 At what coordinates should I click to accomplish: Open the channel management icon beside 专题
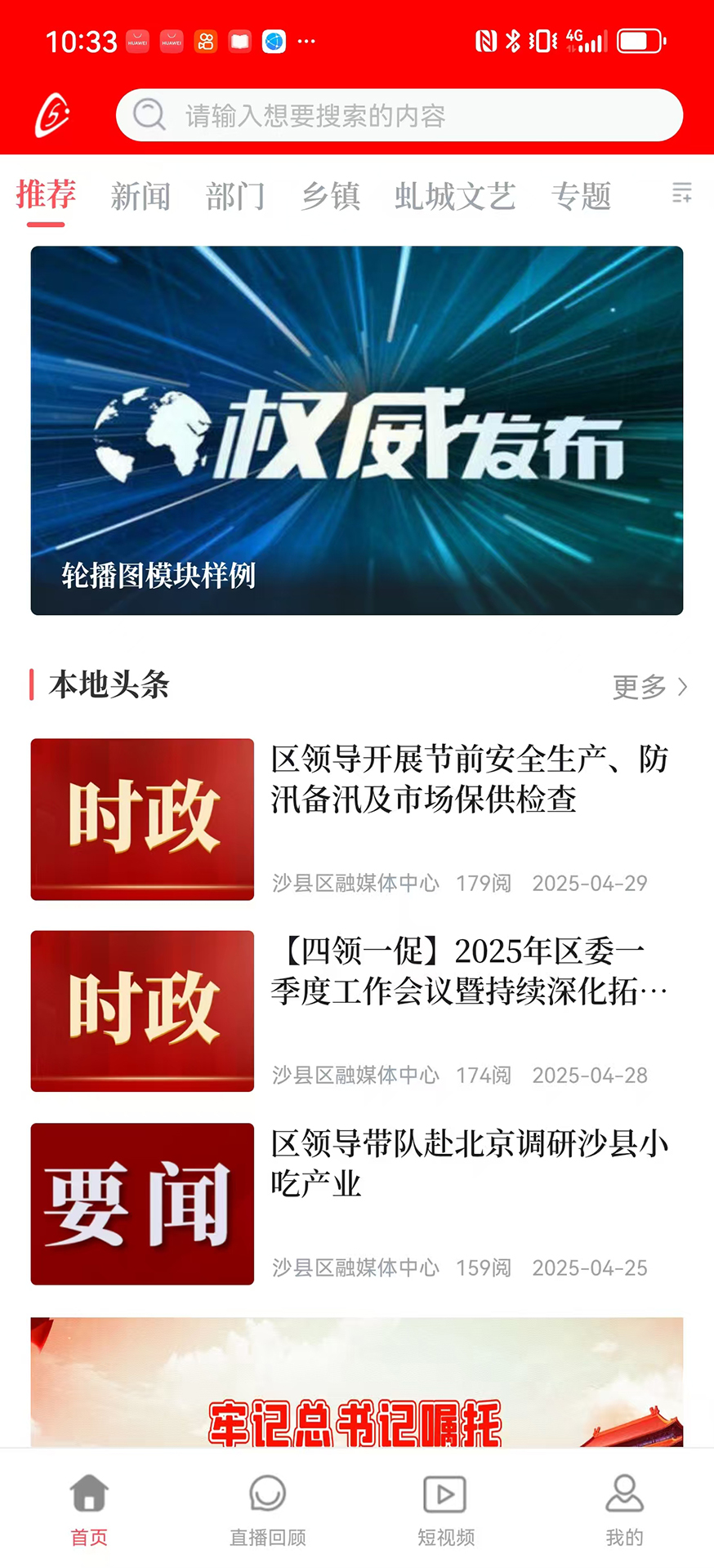[x=682, y=194]
